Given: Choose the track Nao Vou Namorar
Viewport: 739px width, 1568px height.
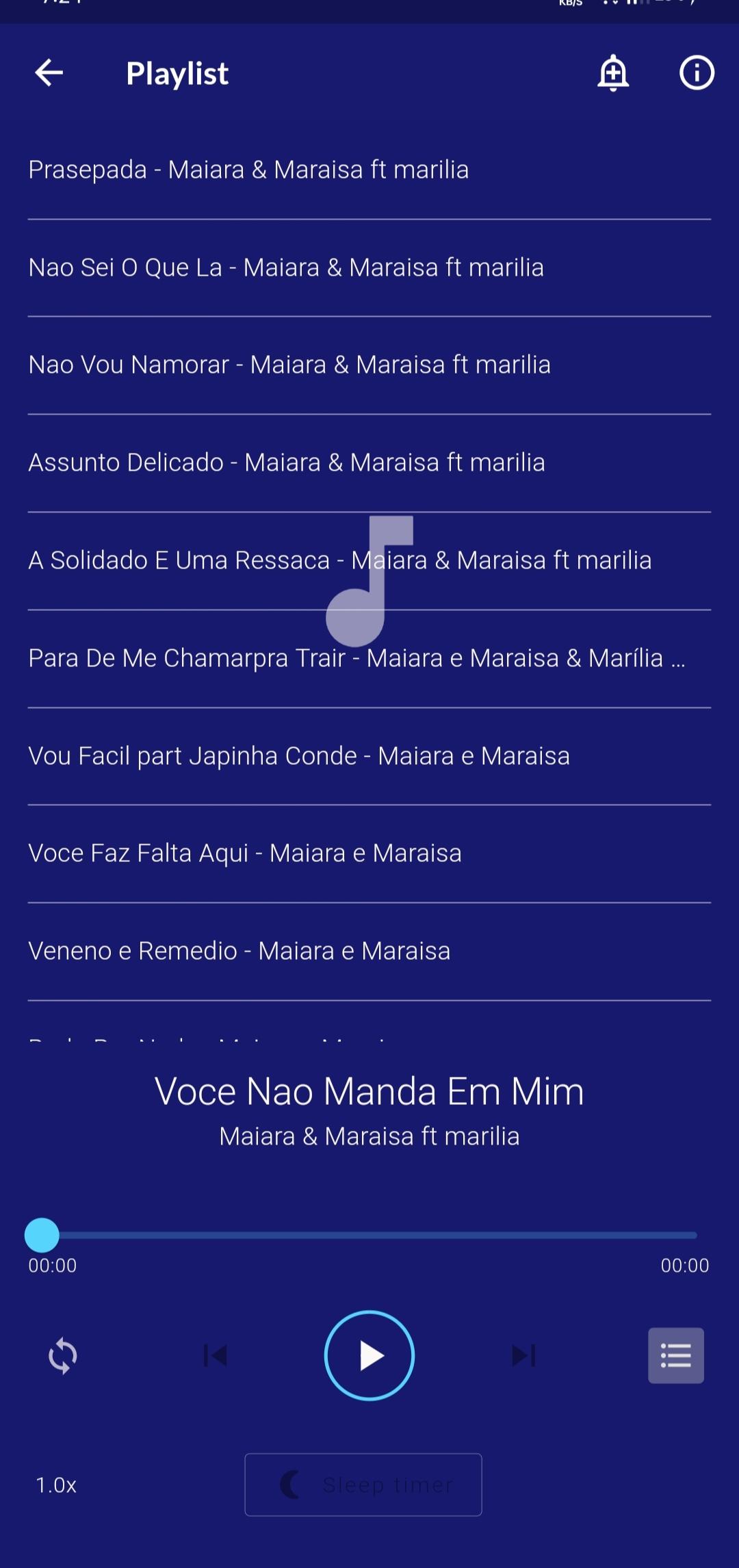Looking at the screenshot, I should [x=289, y=365].
